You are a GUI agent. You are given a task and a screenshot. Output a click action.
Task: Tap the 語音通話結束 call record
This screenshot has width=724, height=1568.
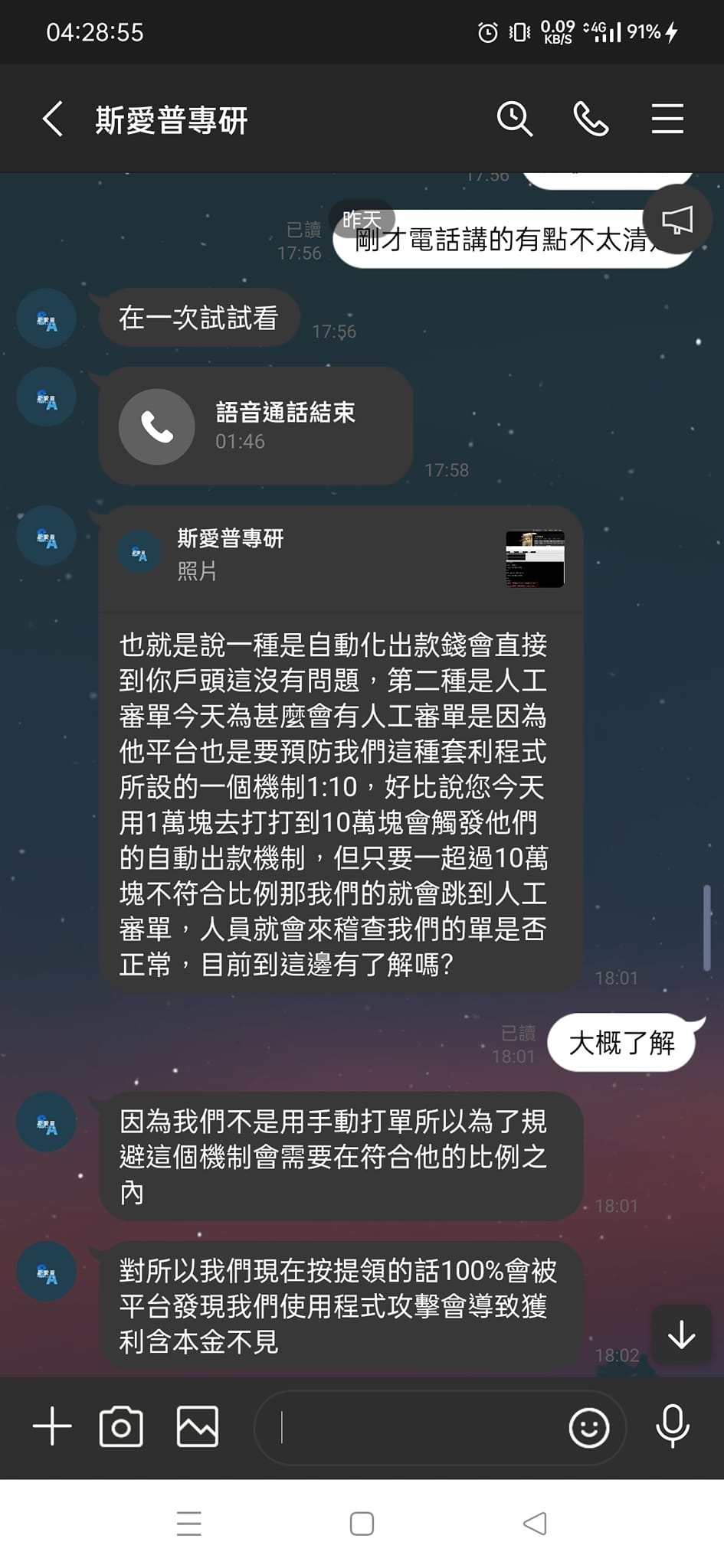pos(255,426)
